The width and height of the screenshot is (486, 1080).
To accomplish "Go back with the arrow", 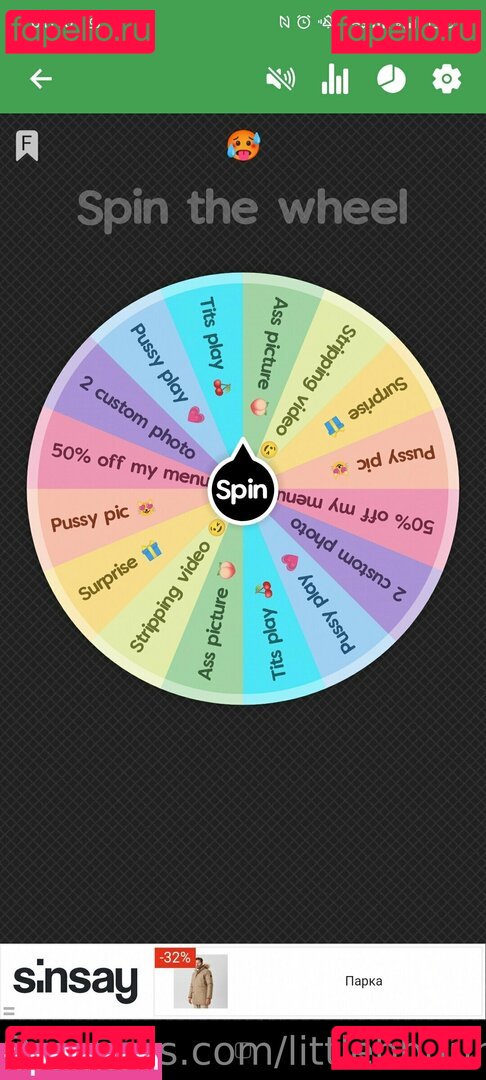I will coord(41,79).
